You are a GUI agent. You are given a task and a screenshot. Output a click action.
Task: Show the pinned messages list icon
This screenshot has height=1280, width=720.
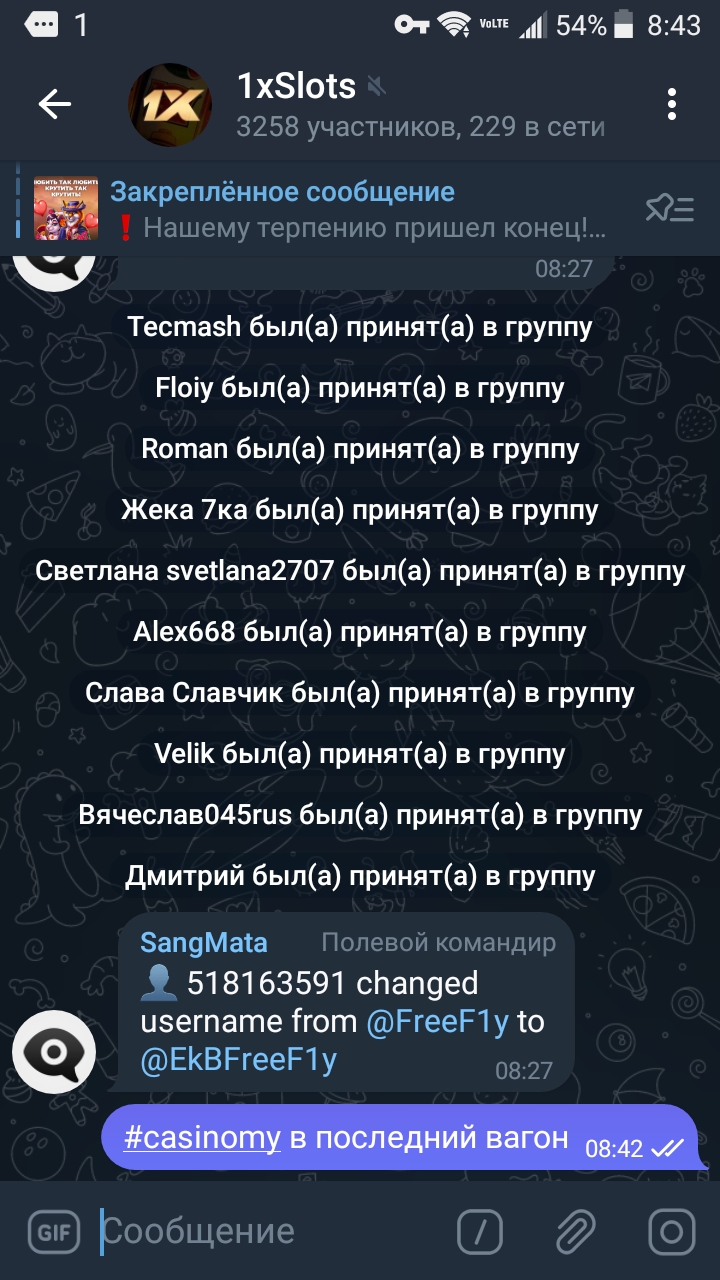pyautogui.click(x=669, y=209)
